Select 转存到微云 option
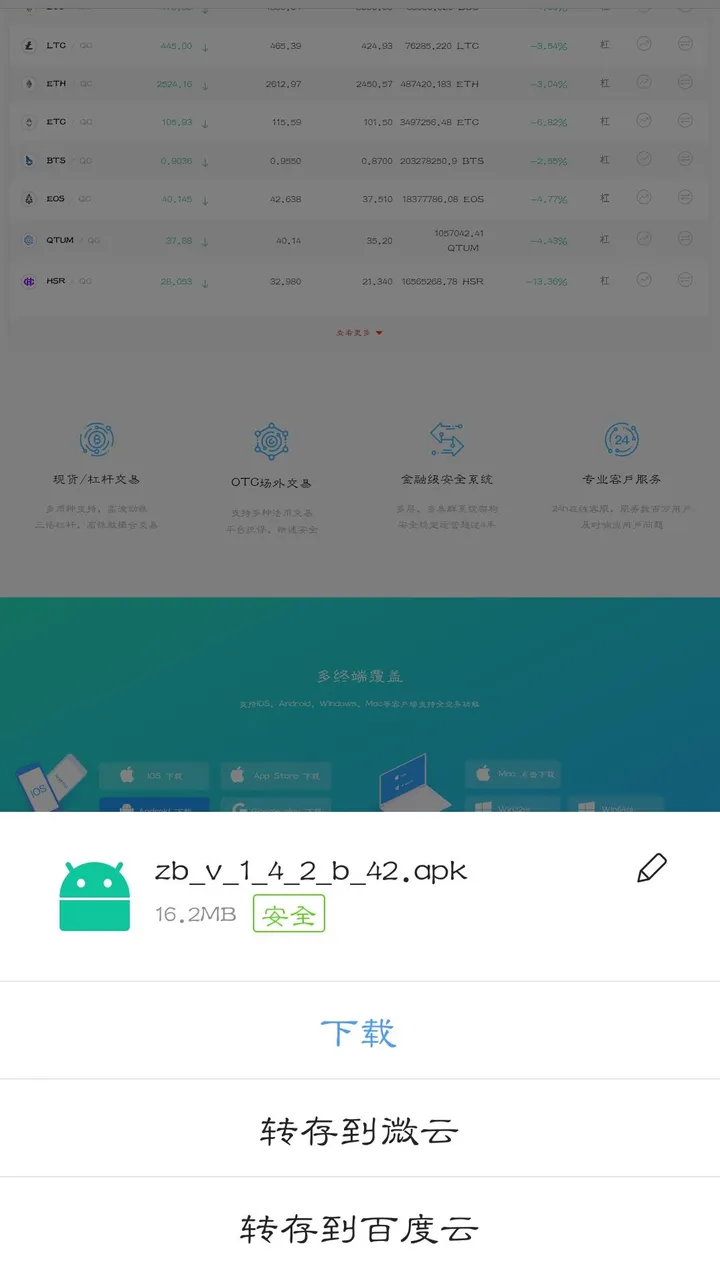The image size is (720, 1269). (x=359, y=1130)
